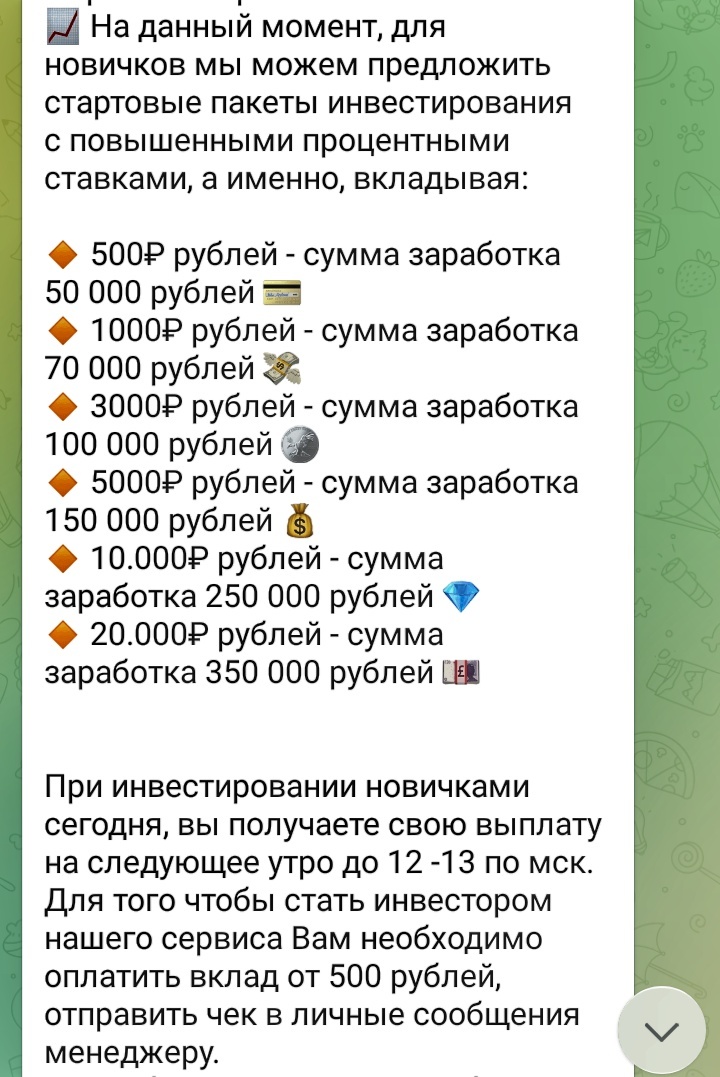The image size is (720, 1077).
Task: Tap the orange diamond next to 10.000₽
Action: click(62, 558)
